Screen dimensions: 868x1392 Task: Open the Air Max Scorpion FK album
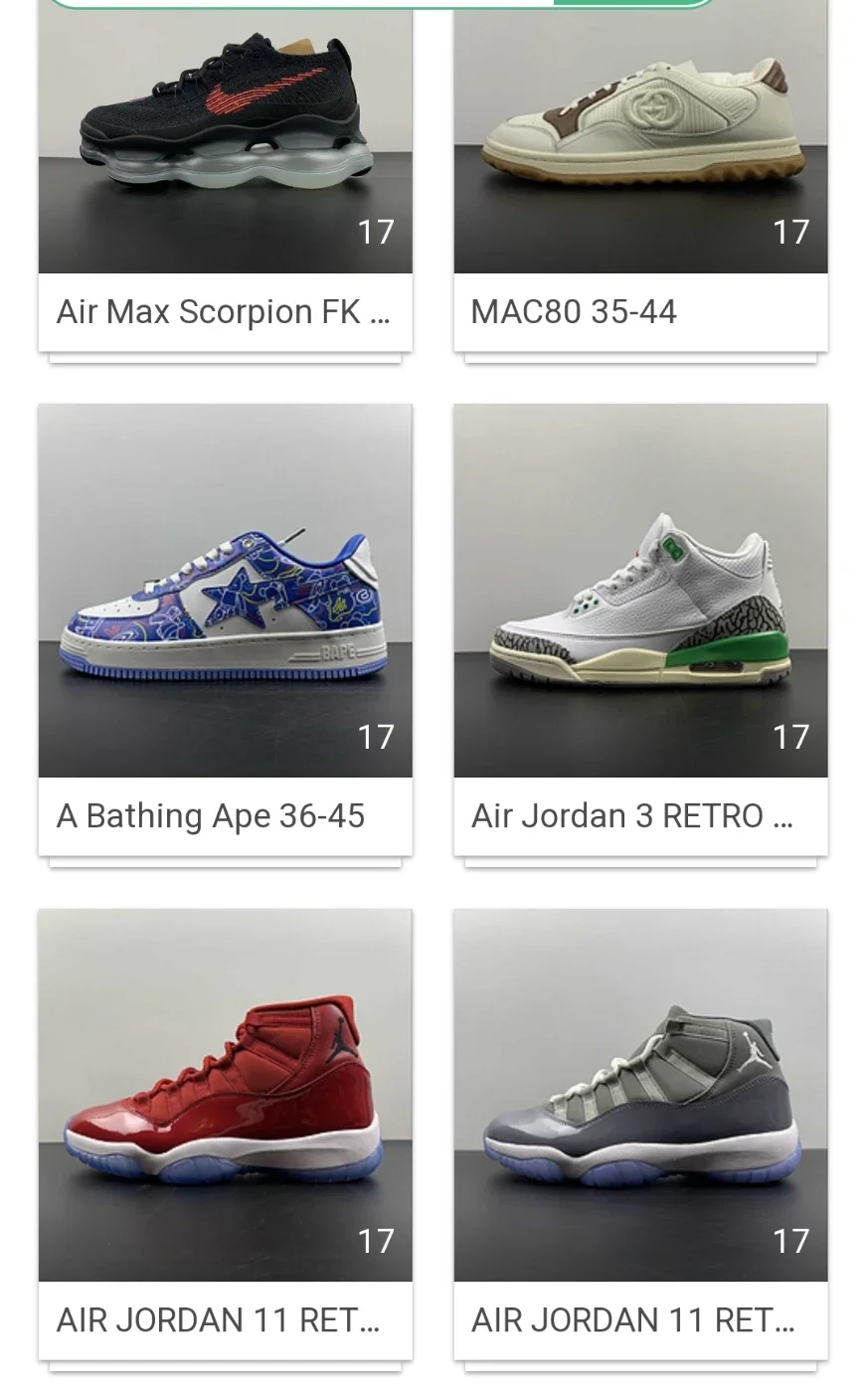[225, 174]
